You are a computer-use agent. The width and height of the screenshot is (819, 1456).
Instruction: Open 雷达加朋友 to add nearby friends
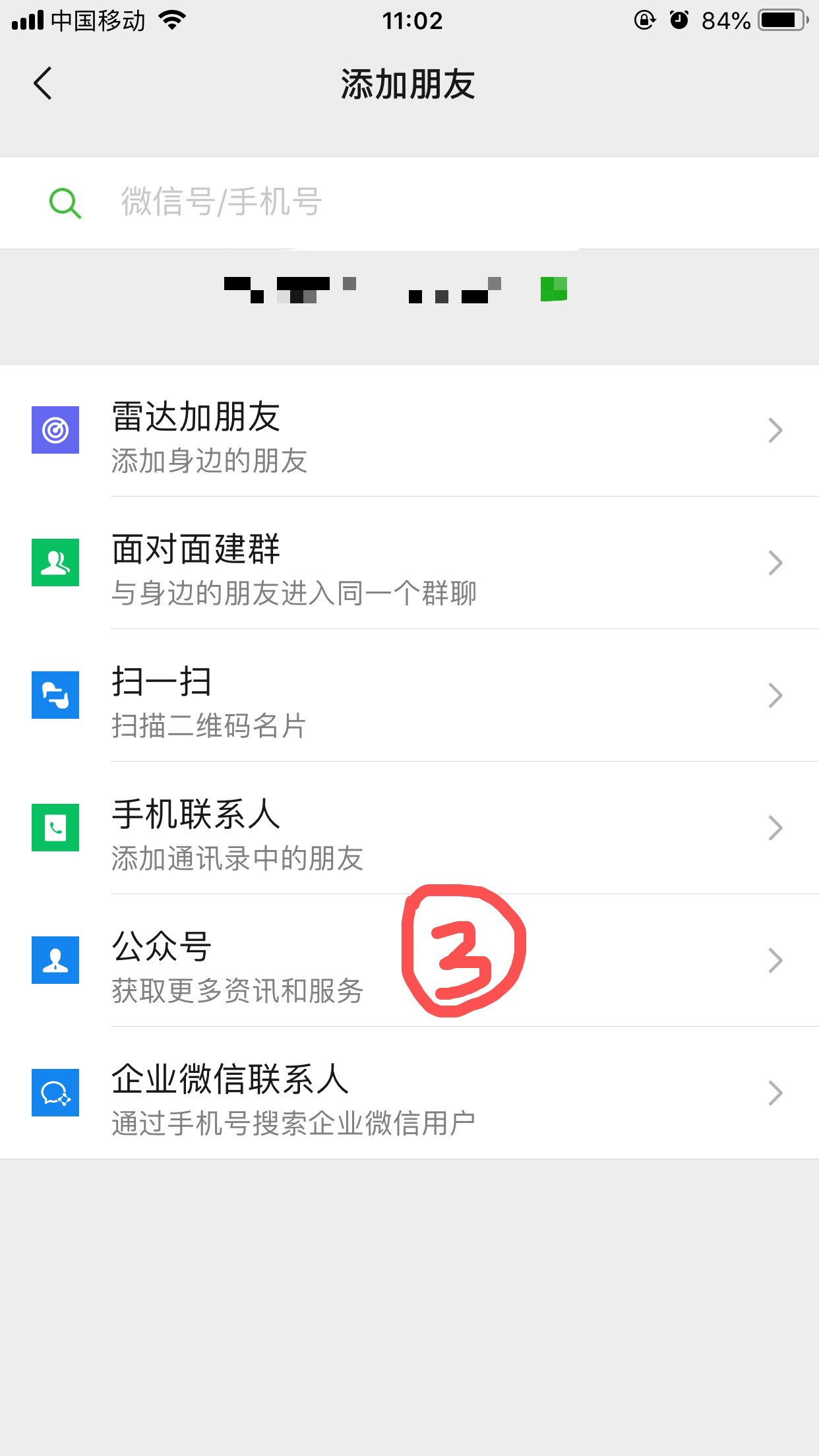click(409, 431)
